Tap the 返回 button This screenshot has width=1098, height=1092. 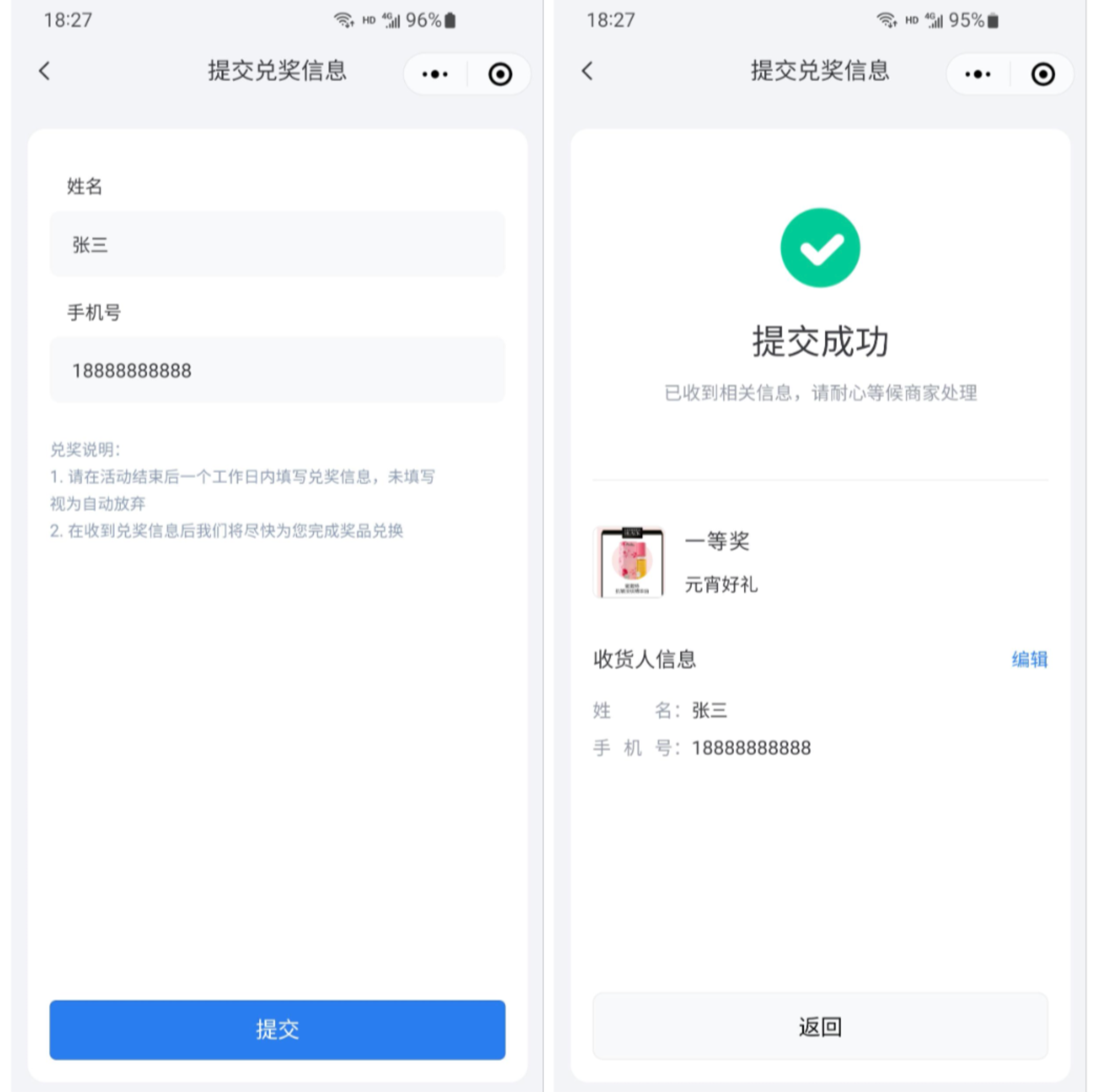click(x=820, y=1026)
